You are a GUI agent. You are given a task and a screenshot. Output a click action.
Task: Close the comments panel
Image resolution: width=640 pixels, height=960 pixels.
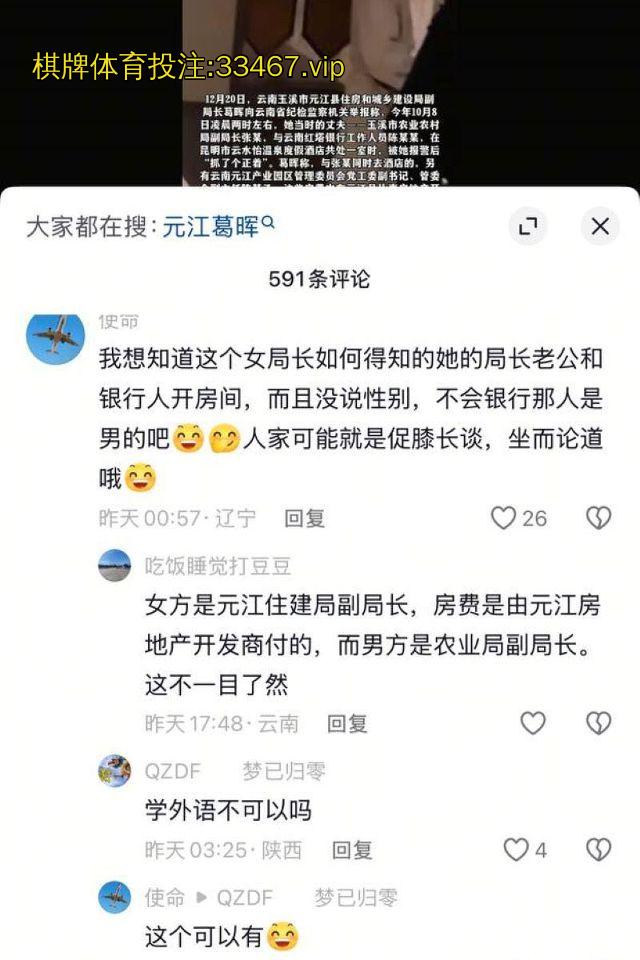point(600,226)
